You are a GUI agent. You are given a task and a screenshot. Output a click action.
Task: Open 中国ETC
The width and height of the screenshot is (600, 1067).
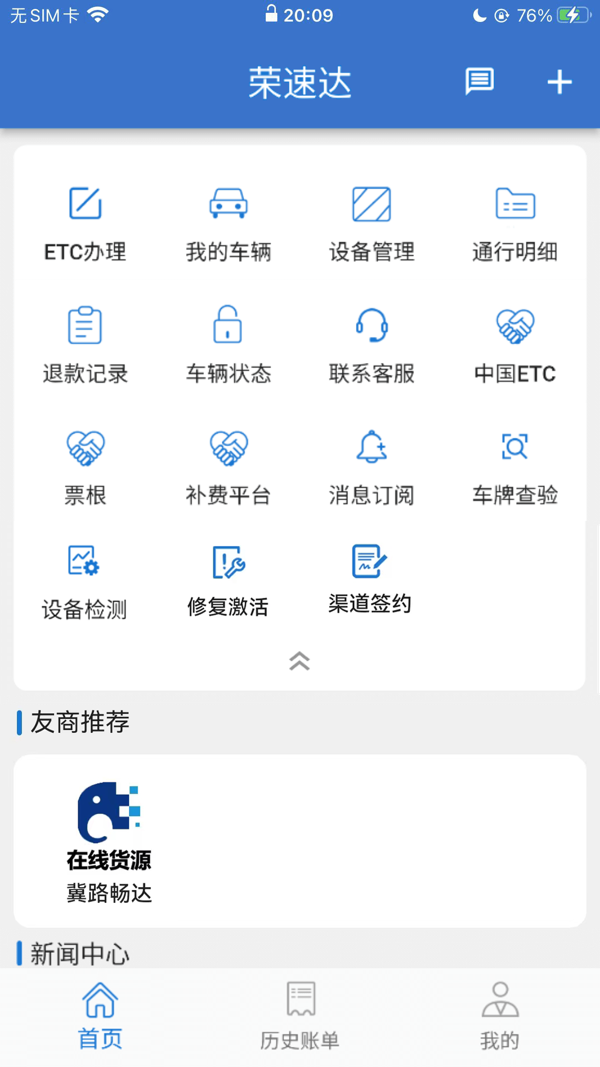point(515,345)
